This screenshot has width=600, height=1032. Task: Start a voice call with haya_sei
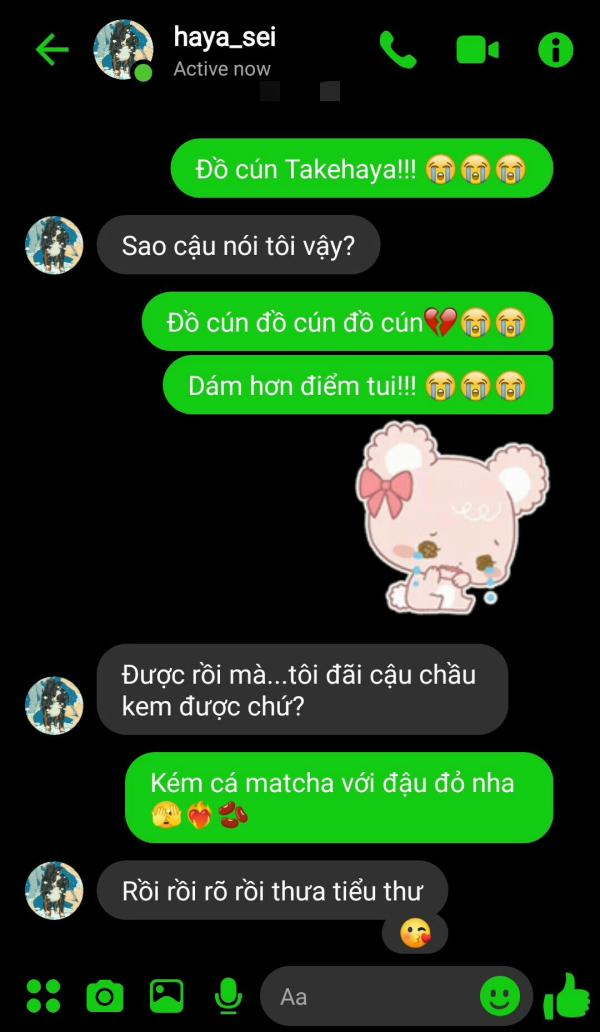click(x=398, y=50)
